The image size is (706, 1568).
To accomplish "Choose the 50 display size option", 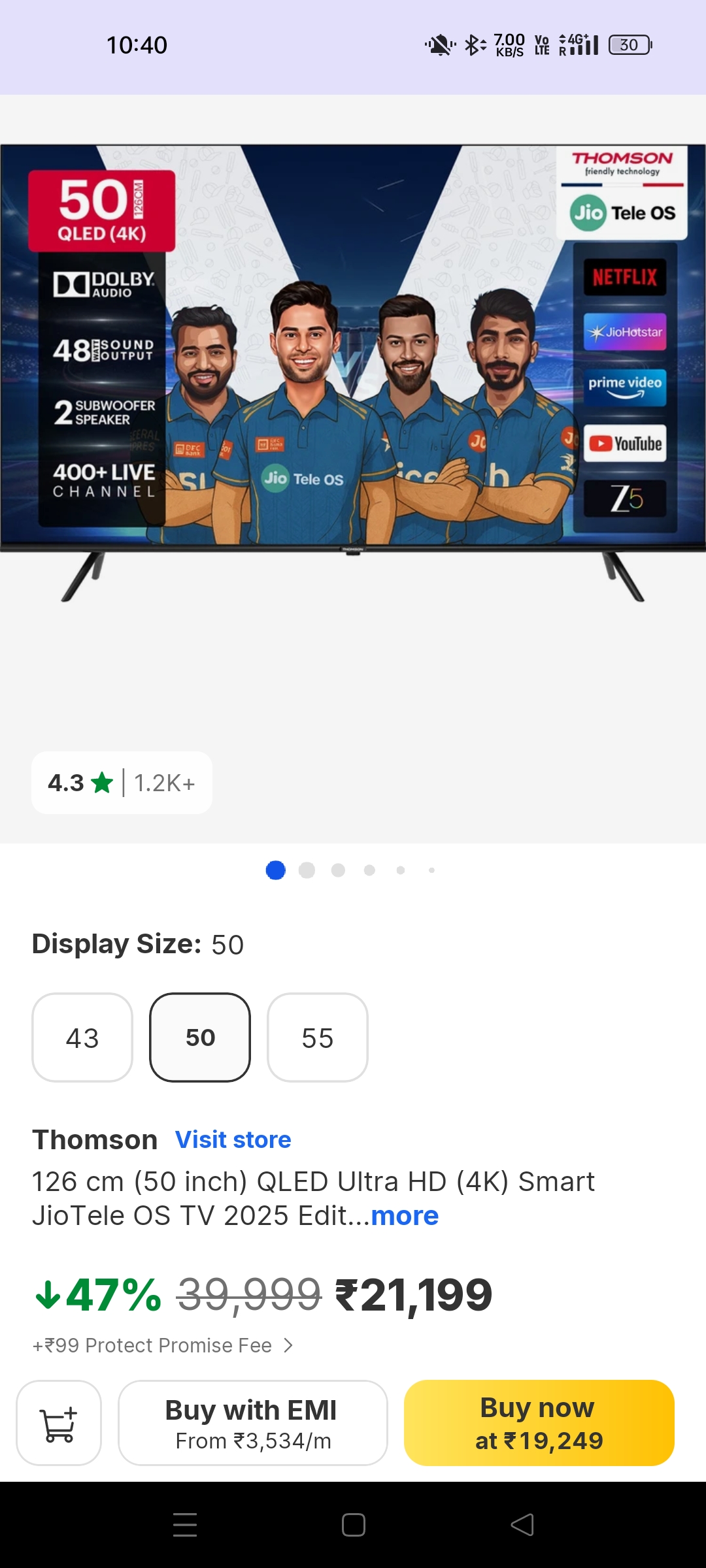I will [x=200, y=1037].
